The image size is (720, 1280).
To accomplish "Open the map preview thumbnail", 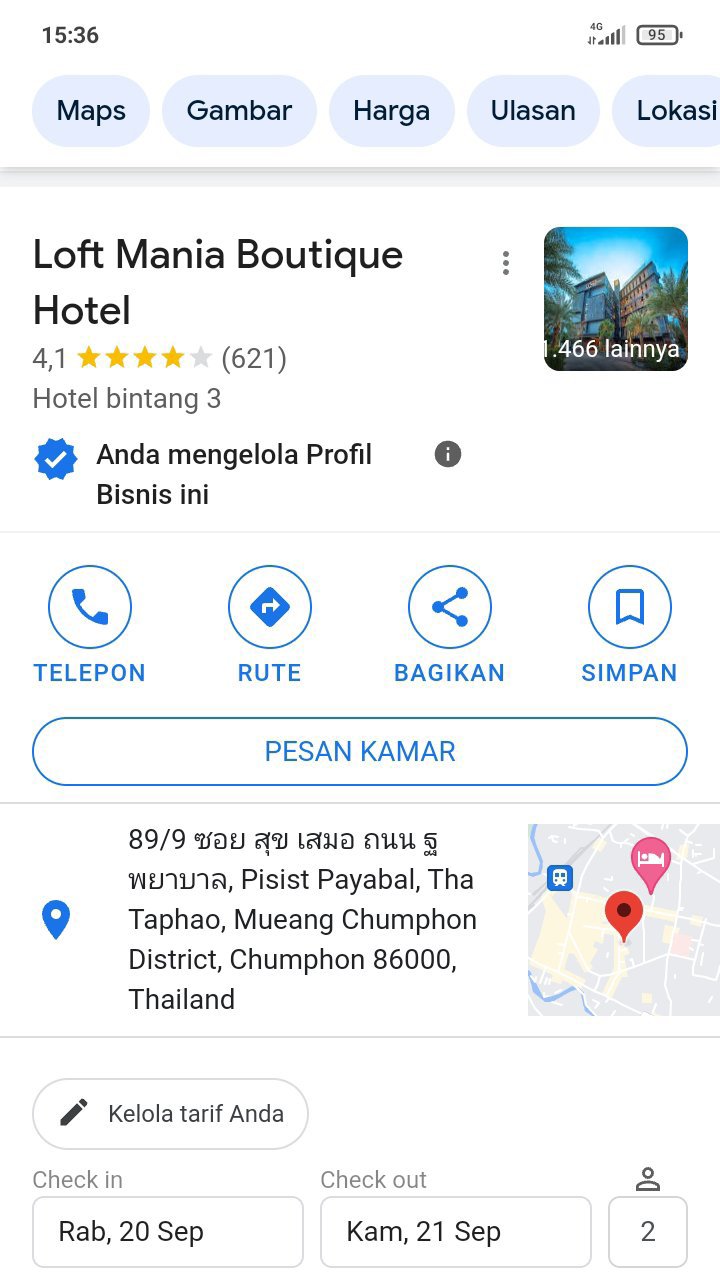I will point(624,920).
